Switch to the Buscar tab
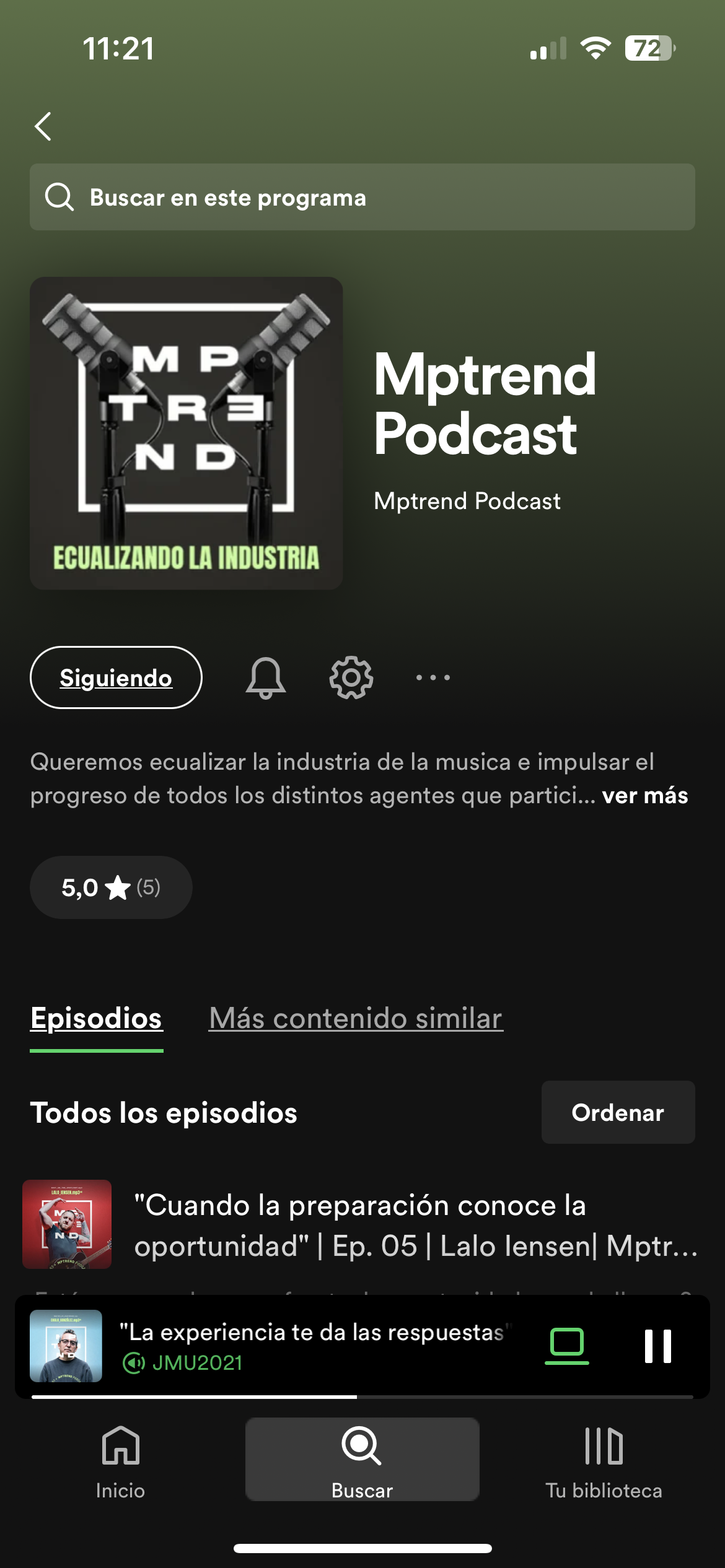The height and width of the screenshot is (1568, 725). (362, 1460)
